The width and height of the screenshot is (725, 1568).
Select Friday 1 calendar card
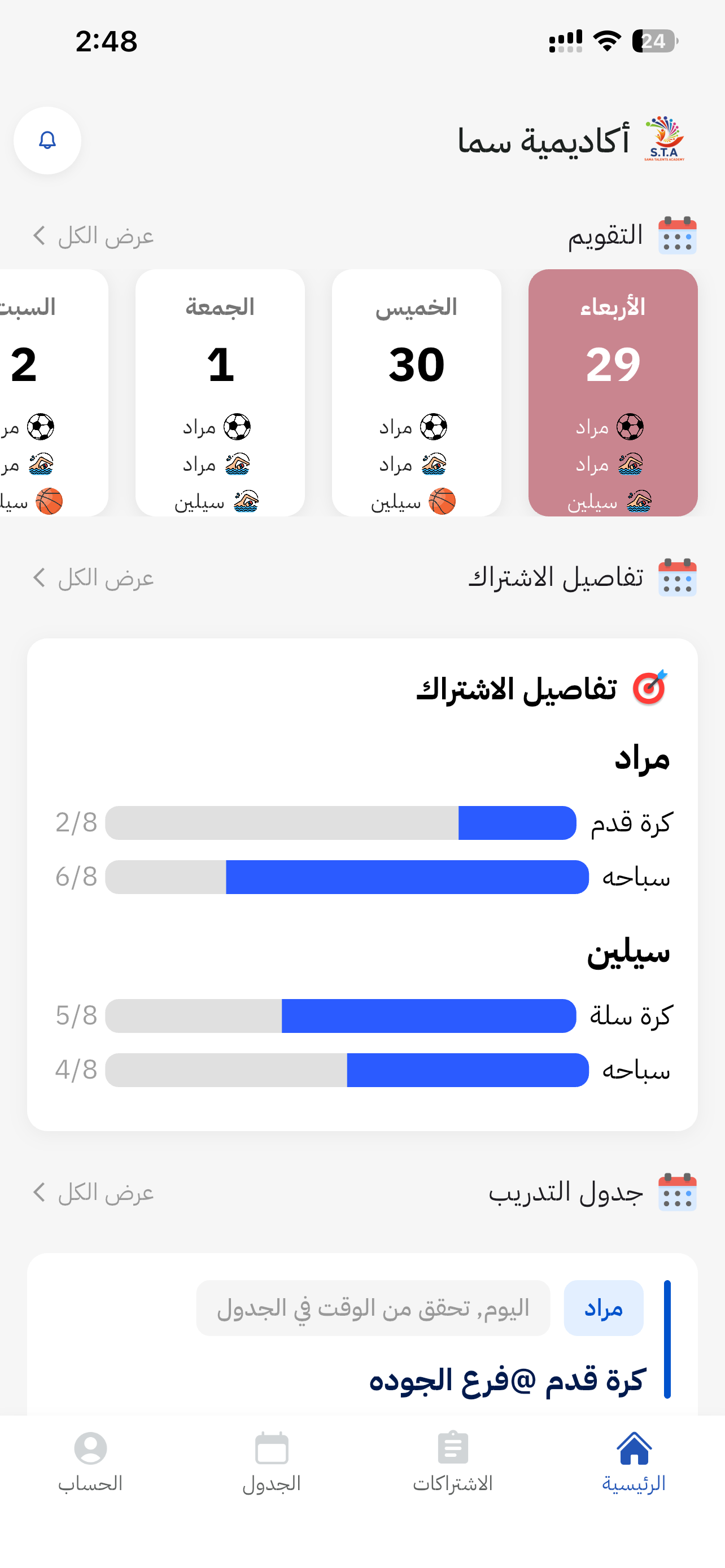click(x=220, y=393)
